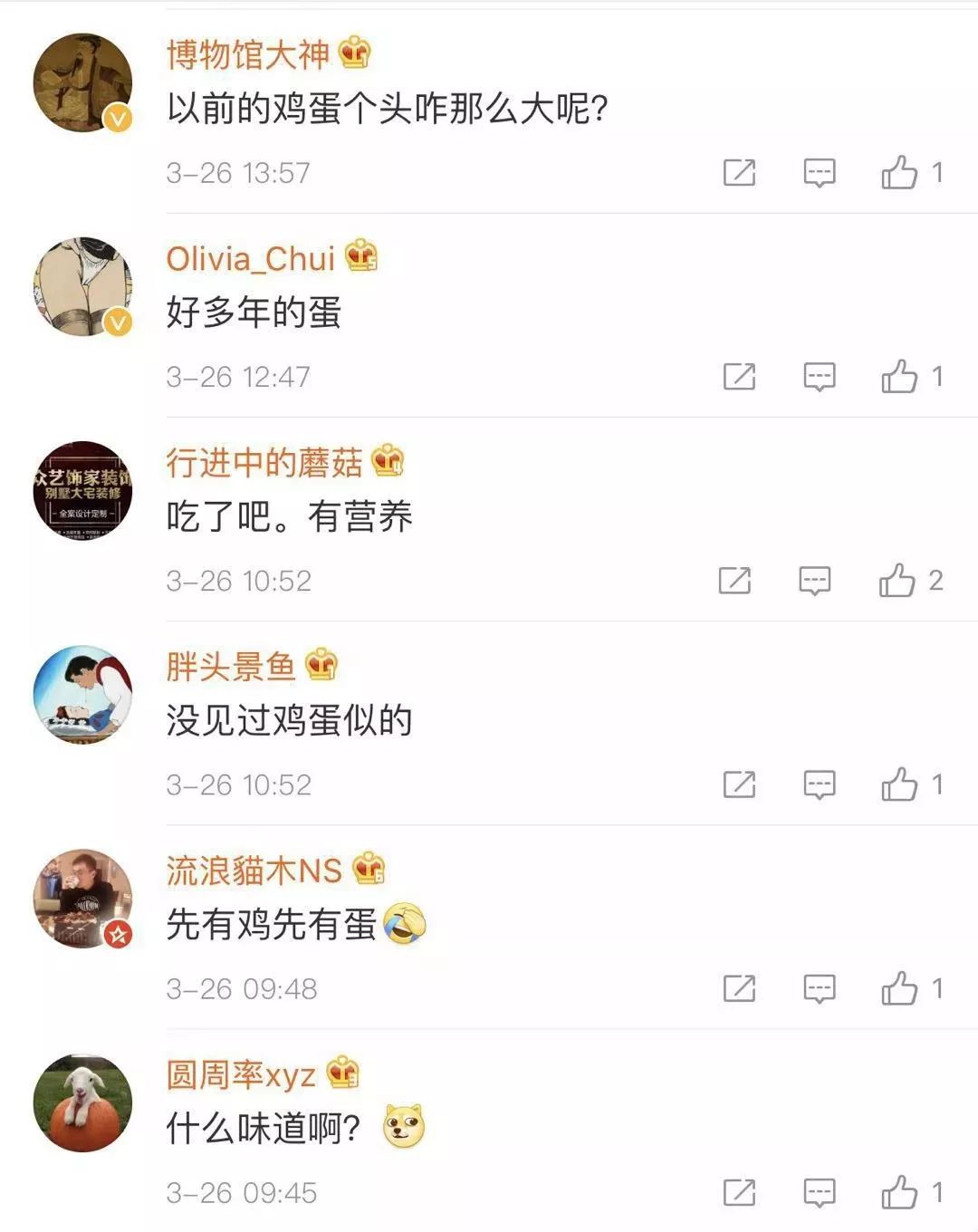Viewport: 978px width, 1232px height.
Task: Open the username 流浪貓木NS
Action: [254, 871]
